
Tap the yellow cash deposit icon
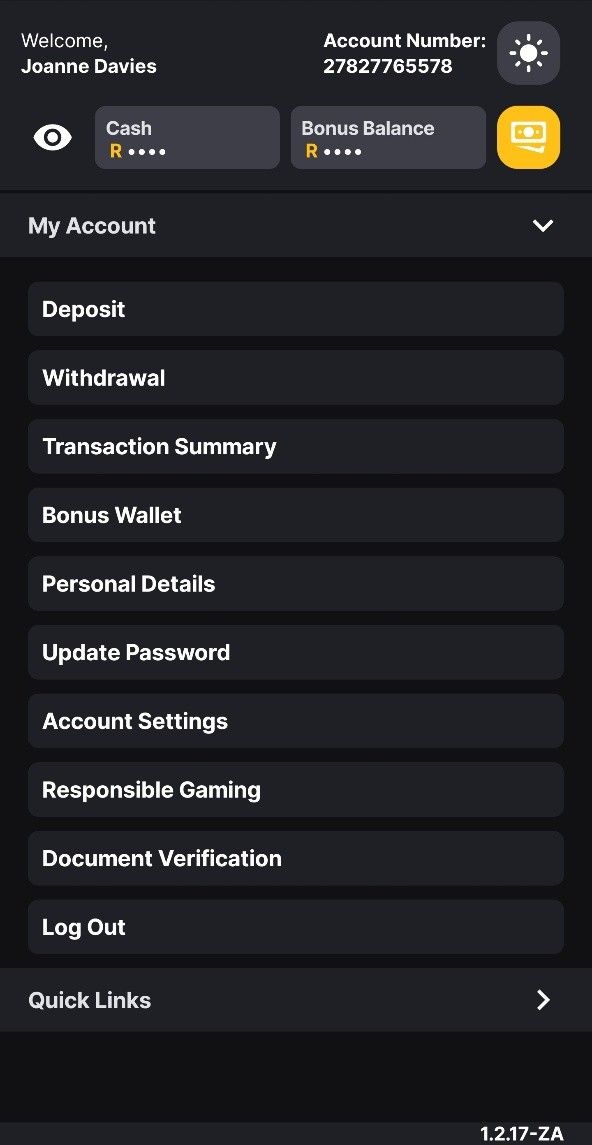pos(528,137)
